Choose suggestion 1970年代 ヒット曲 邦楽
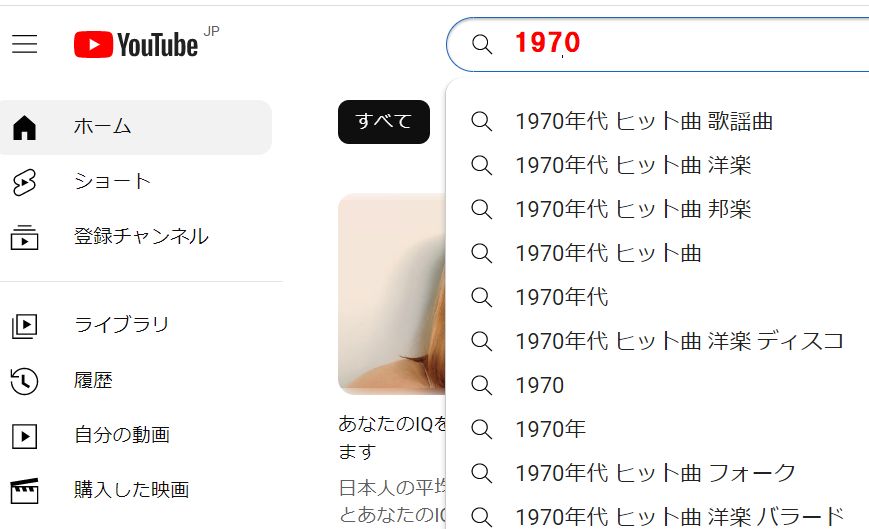 [x=632, y=209]
